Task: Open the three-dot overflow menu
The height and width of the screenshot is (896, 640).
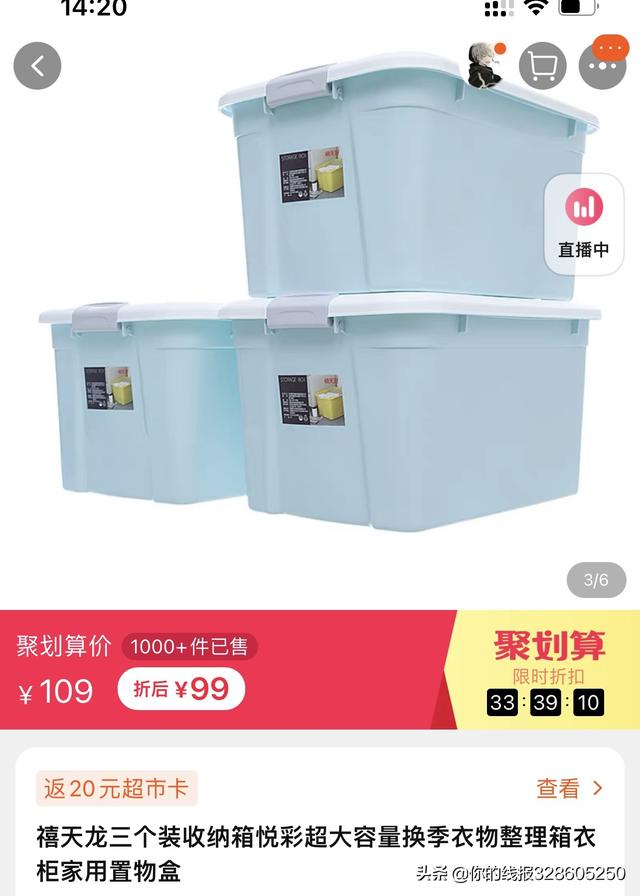Action: tap(603, 66)
